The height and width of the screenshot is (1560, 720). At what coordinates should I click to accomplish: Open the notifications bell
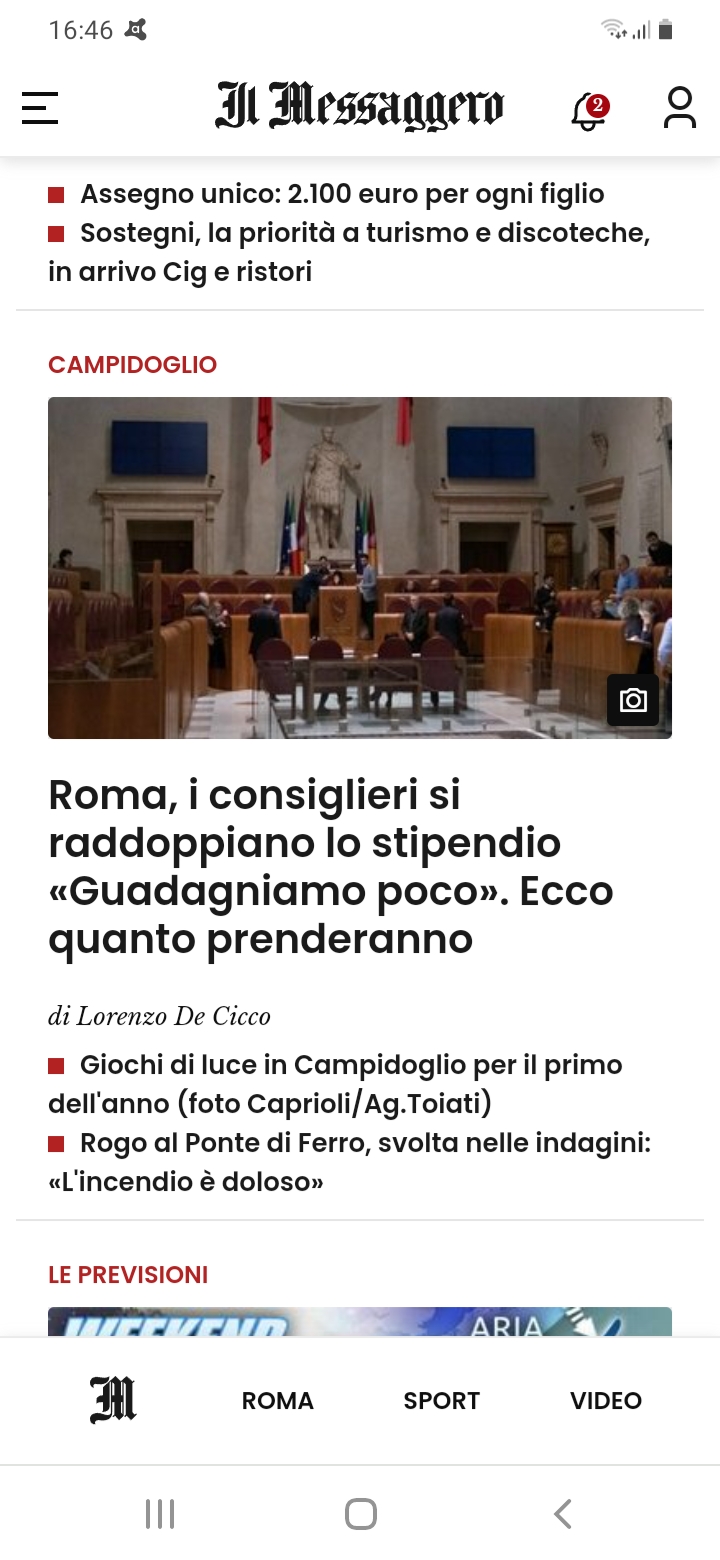click(x=590, y=111)
